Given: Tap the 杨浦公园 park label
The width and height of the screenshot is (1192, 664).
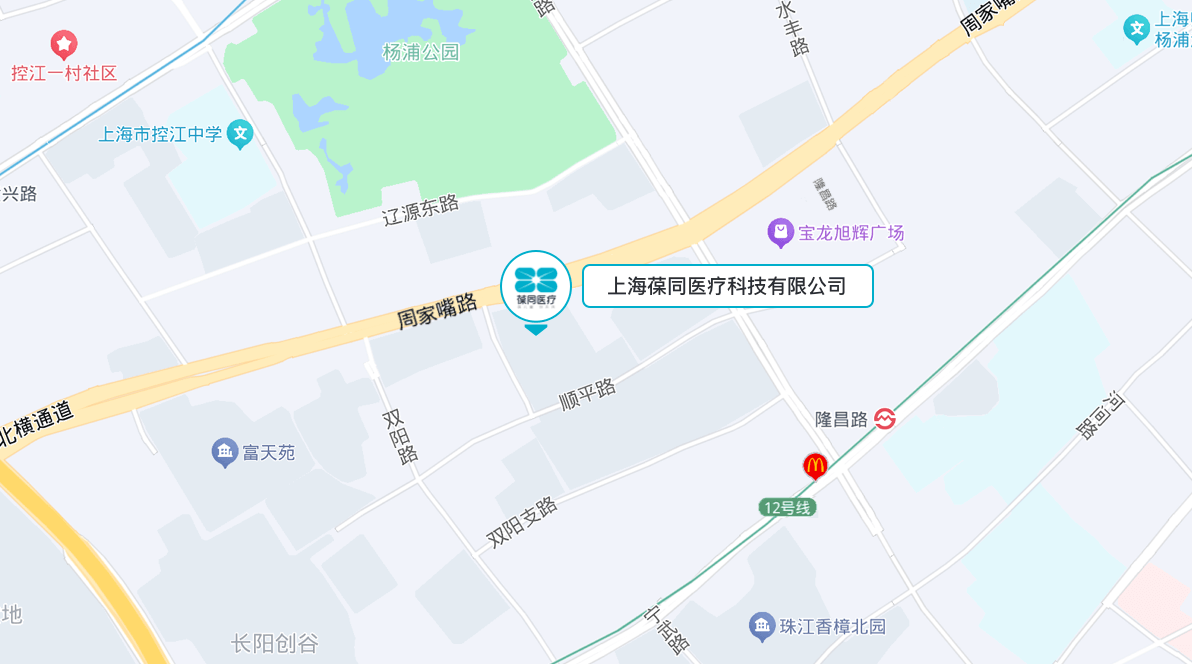Looking at the screenshot, I should (x=421, y=52).
